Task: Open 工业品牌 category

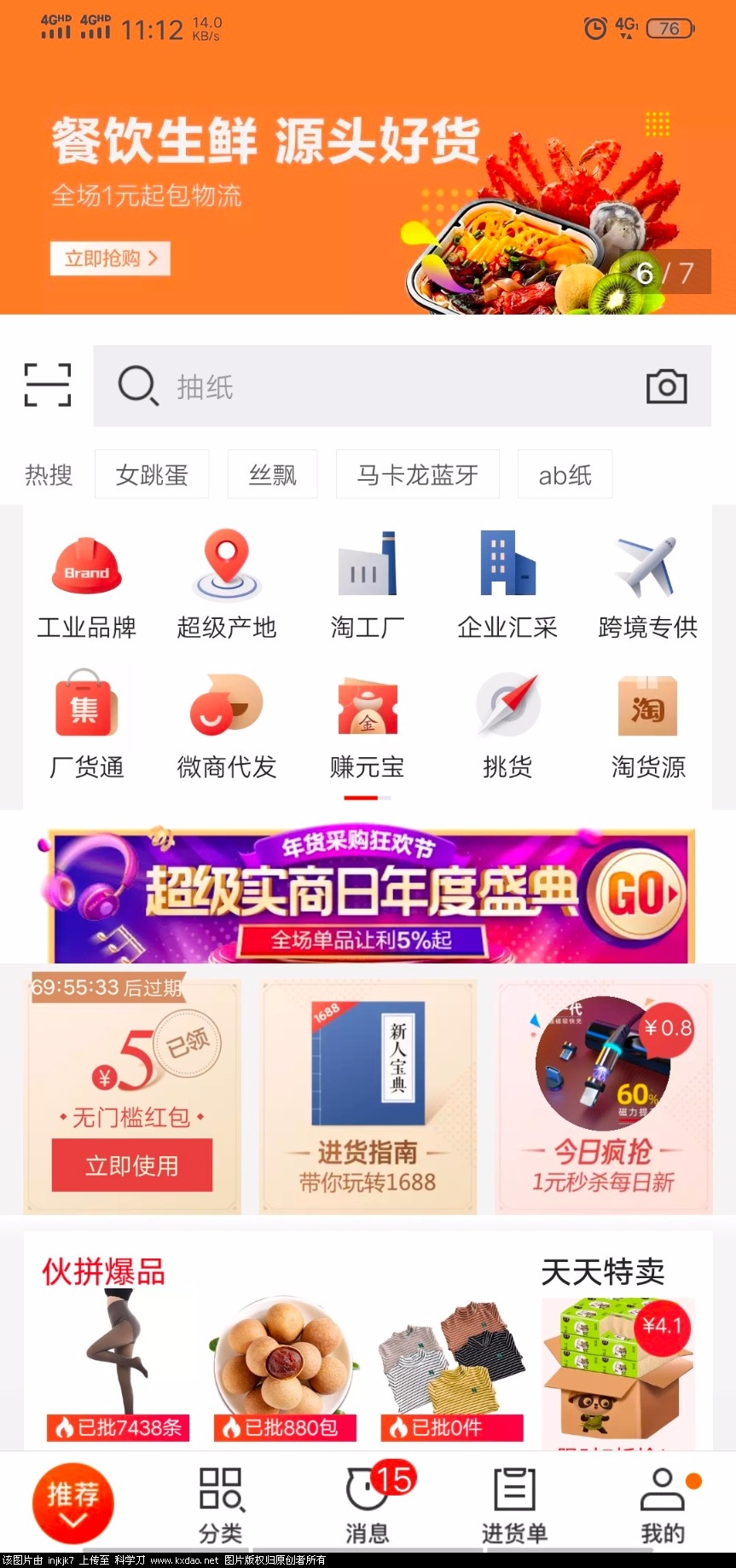Action: tap(86, 585)
